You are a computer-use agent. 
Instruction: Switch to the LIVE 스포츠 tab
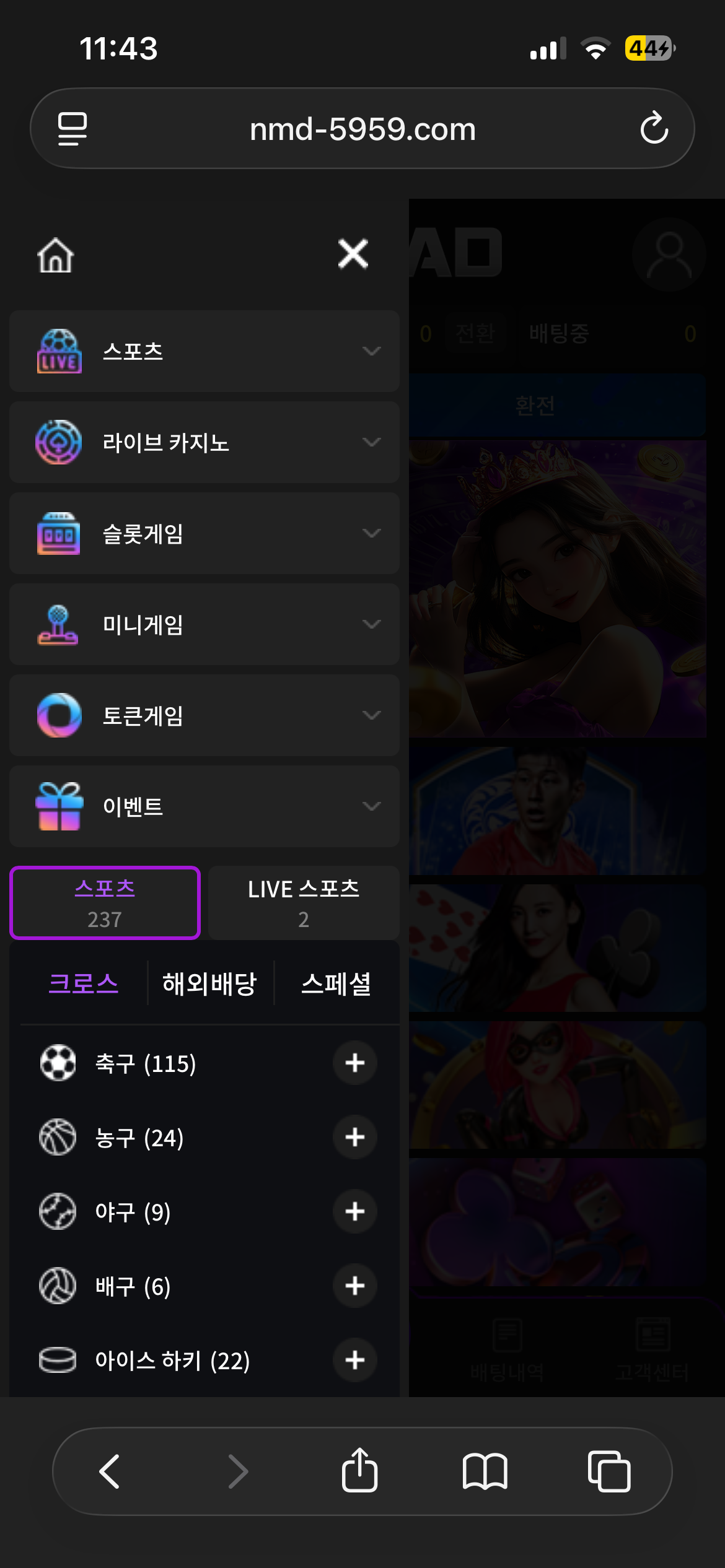tap(304, 903)
